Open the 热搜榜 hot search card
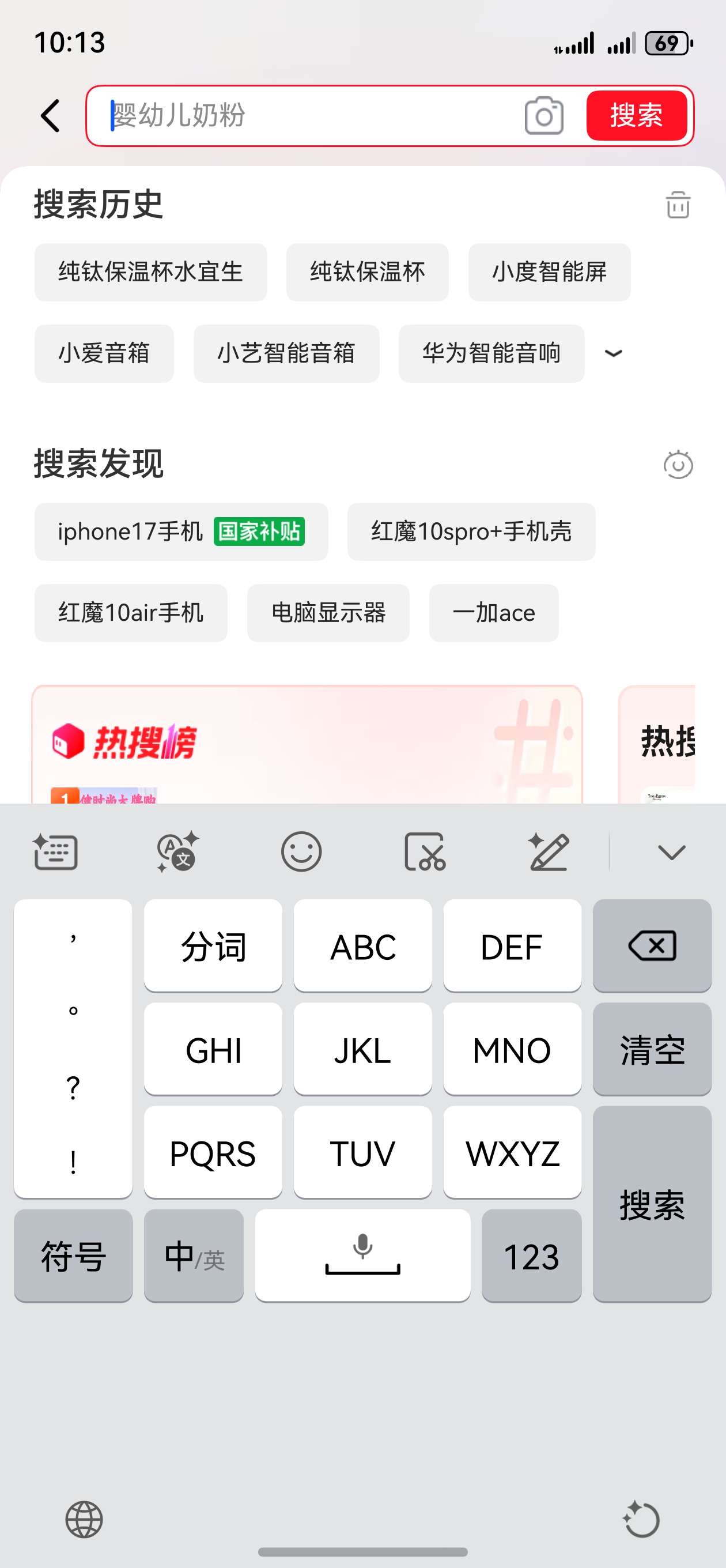 307,744
